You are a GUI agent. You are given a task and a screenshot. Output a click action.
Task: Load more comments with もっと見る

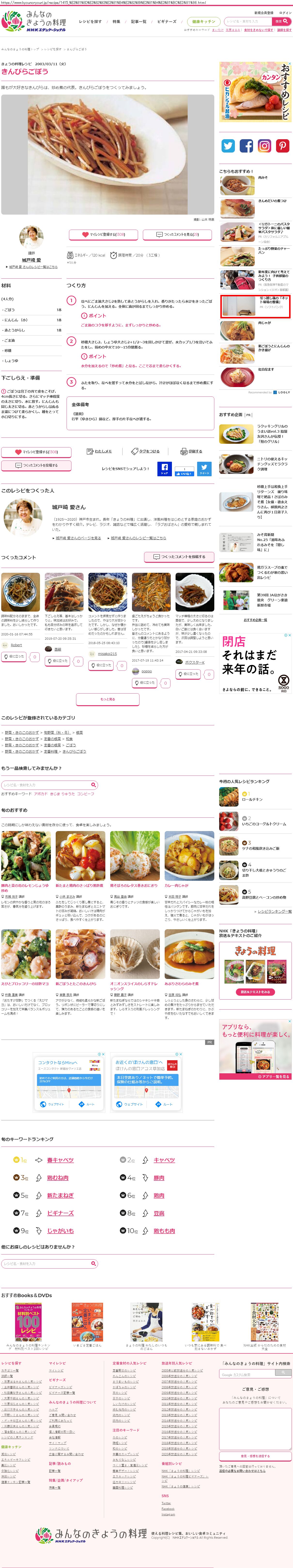[x=108, y=699]
